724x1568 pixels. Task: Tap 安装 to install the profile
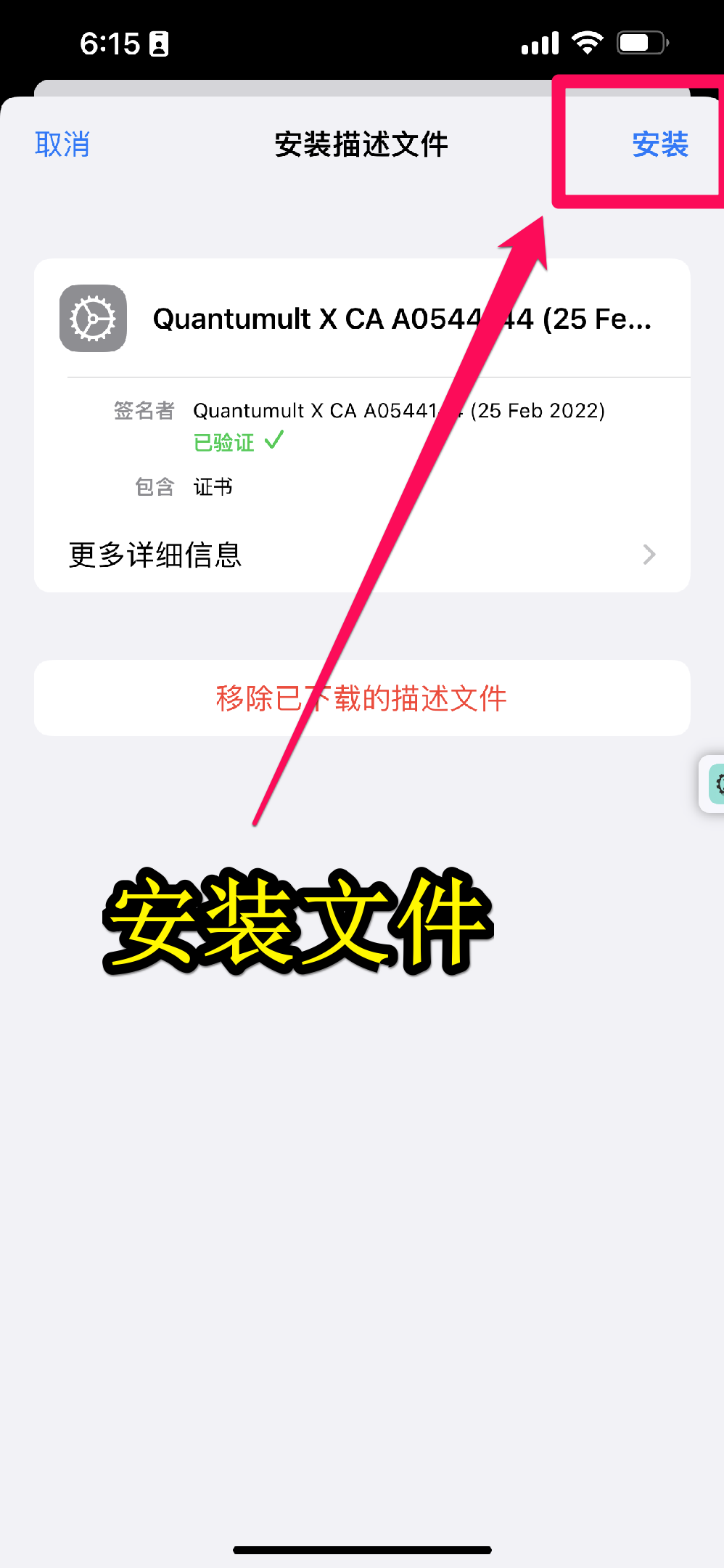tap(659, 144)
